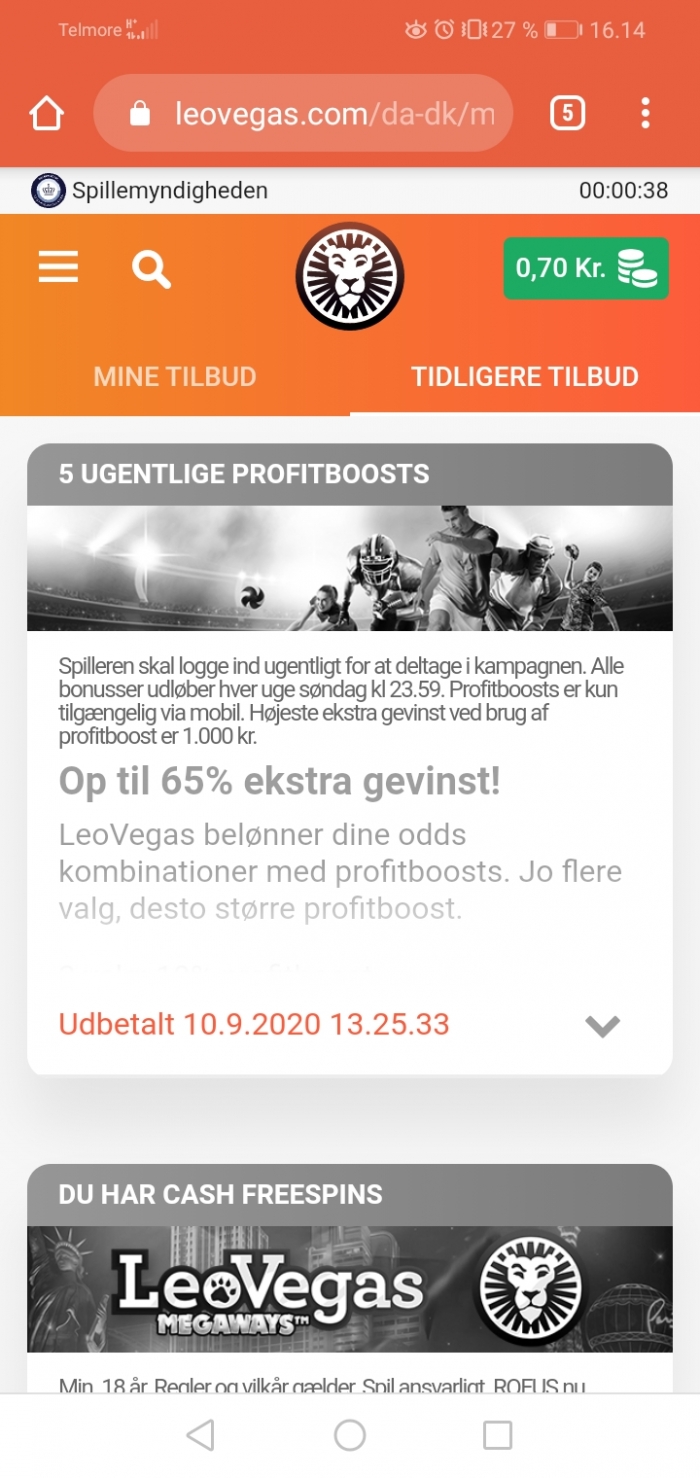Open the browser overflow menu

[x=645, y=114]
